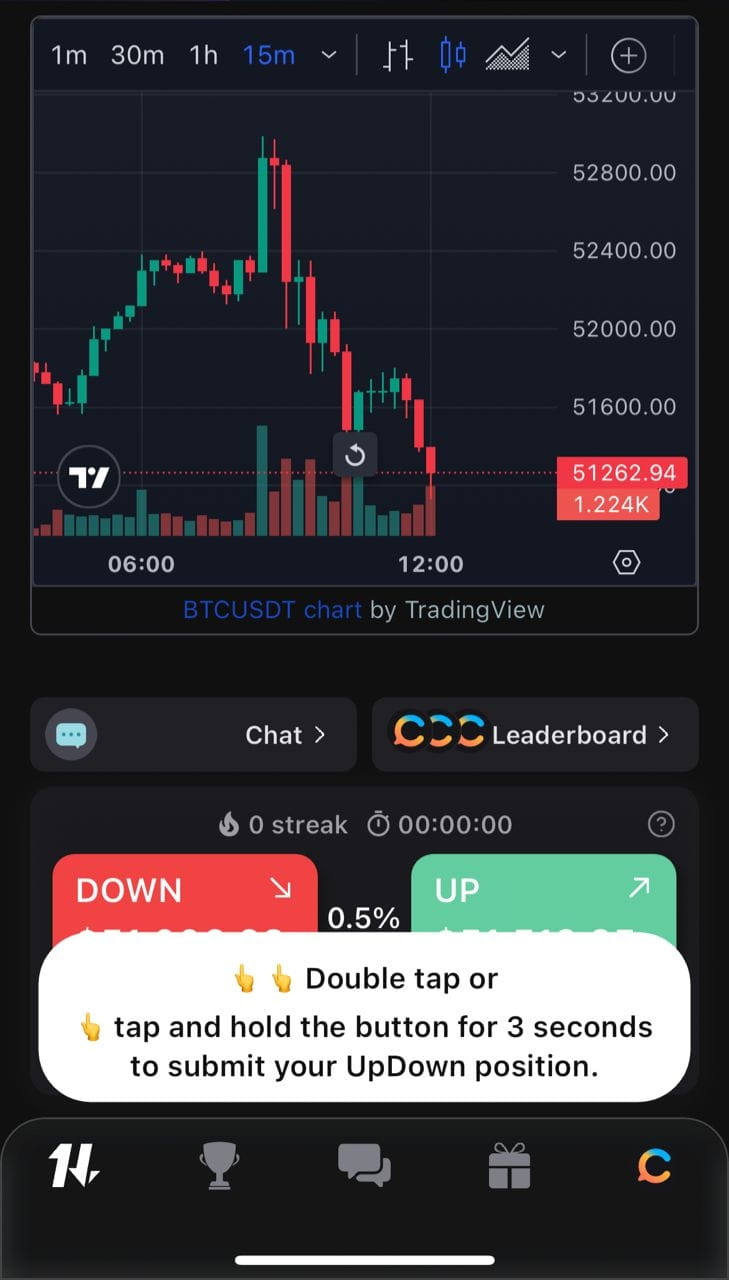
Task: Select the 1m chart timeframe
Action: point(69,56)
